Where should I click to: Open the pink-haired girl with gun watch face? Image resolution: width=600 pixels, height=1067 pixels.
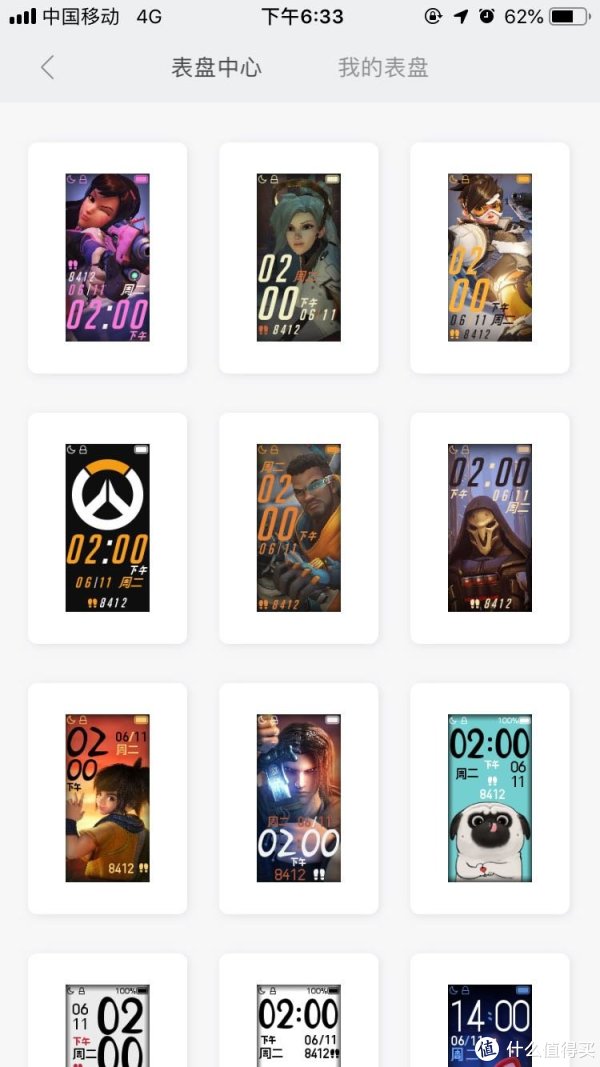coord(108,258)
